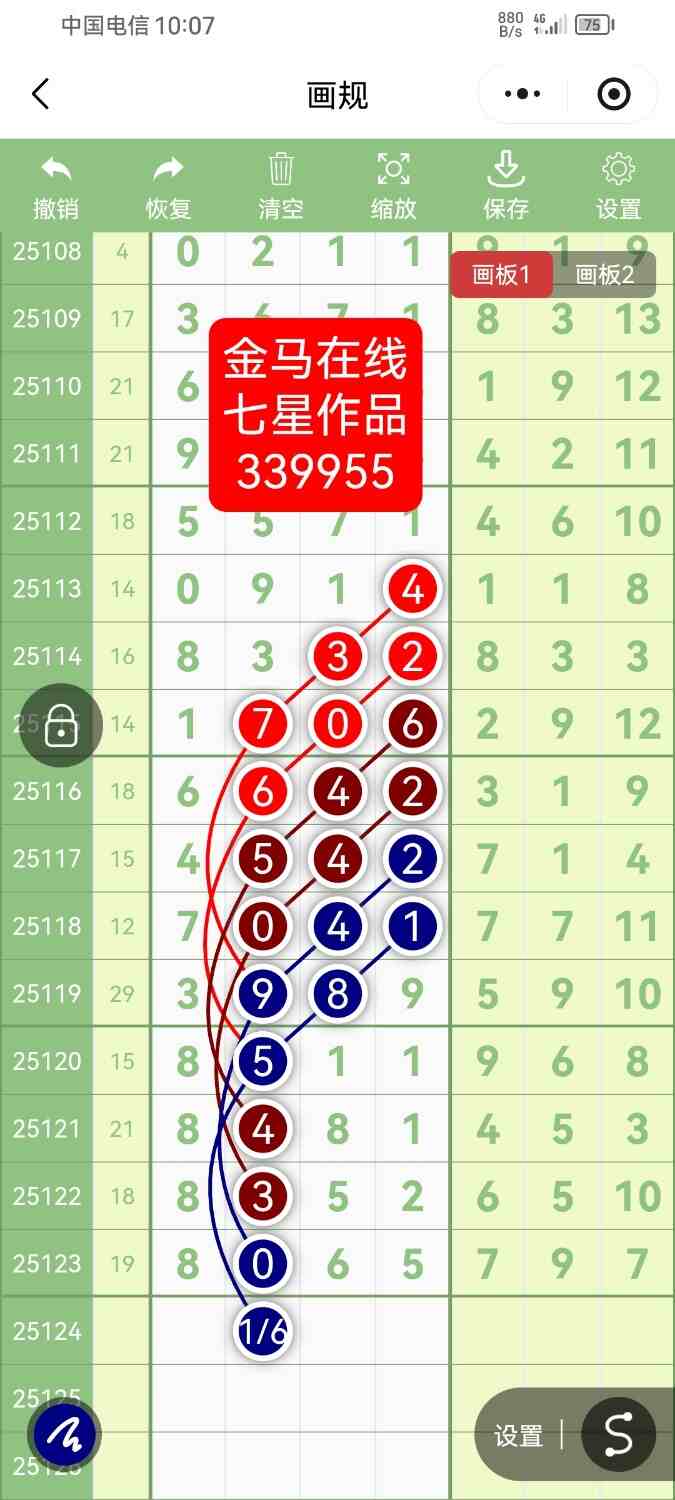Close the mini program with target icon
The image size is (675, 1500).
pyautogui.click(x=613, y=95)
